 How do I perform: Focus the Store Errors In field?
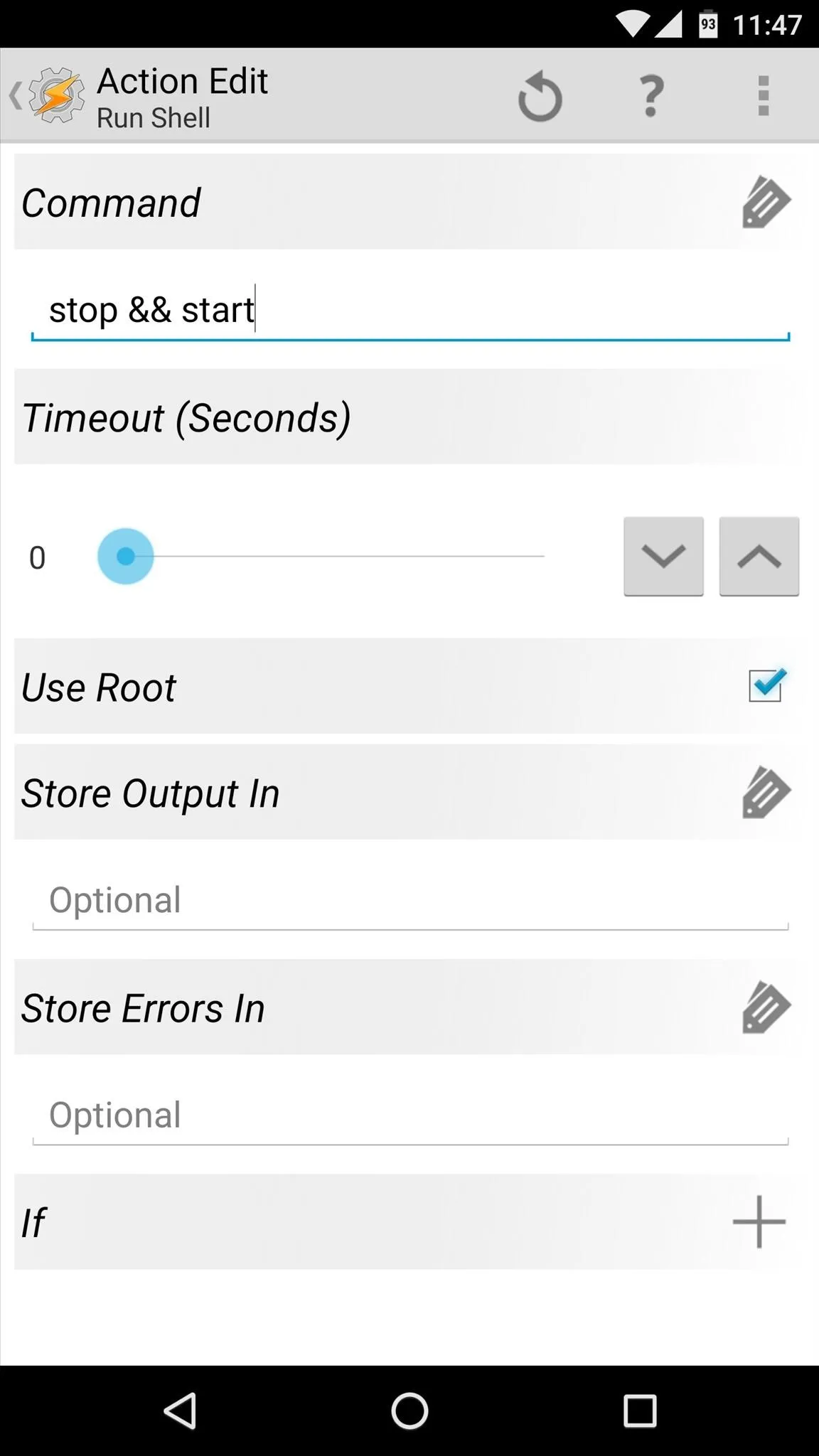[410, 1115]
